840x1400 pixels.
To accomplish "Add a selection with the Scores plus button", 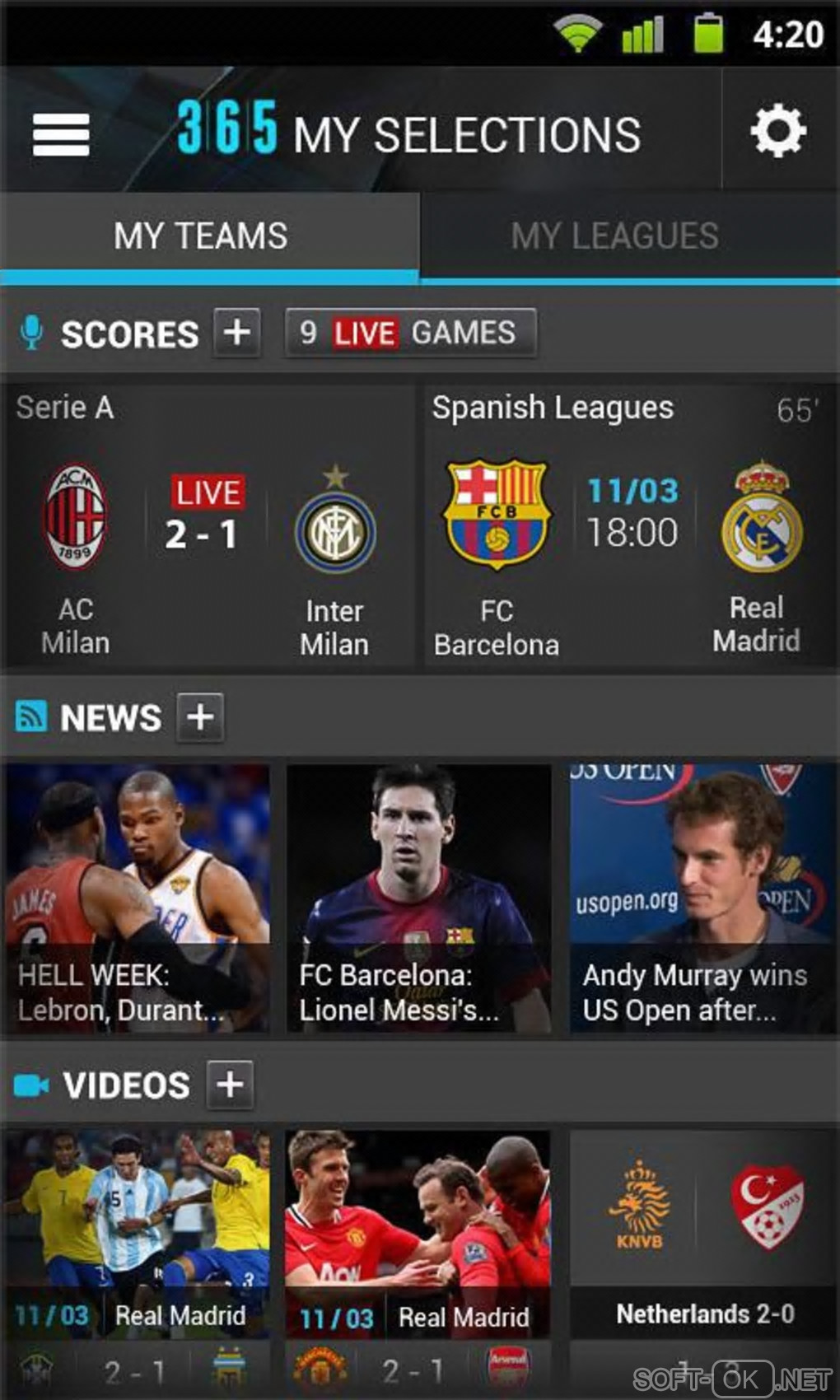I will point(237,333).
